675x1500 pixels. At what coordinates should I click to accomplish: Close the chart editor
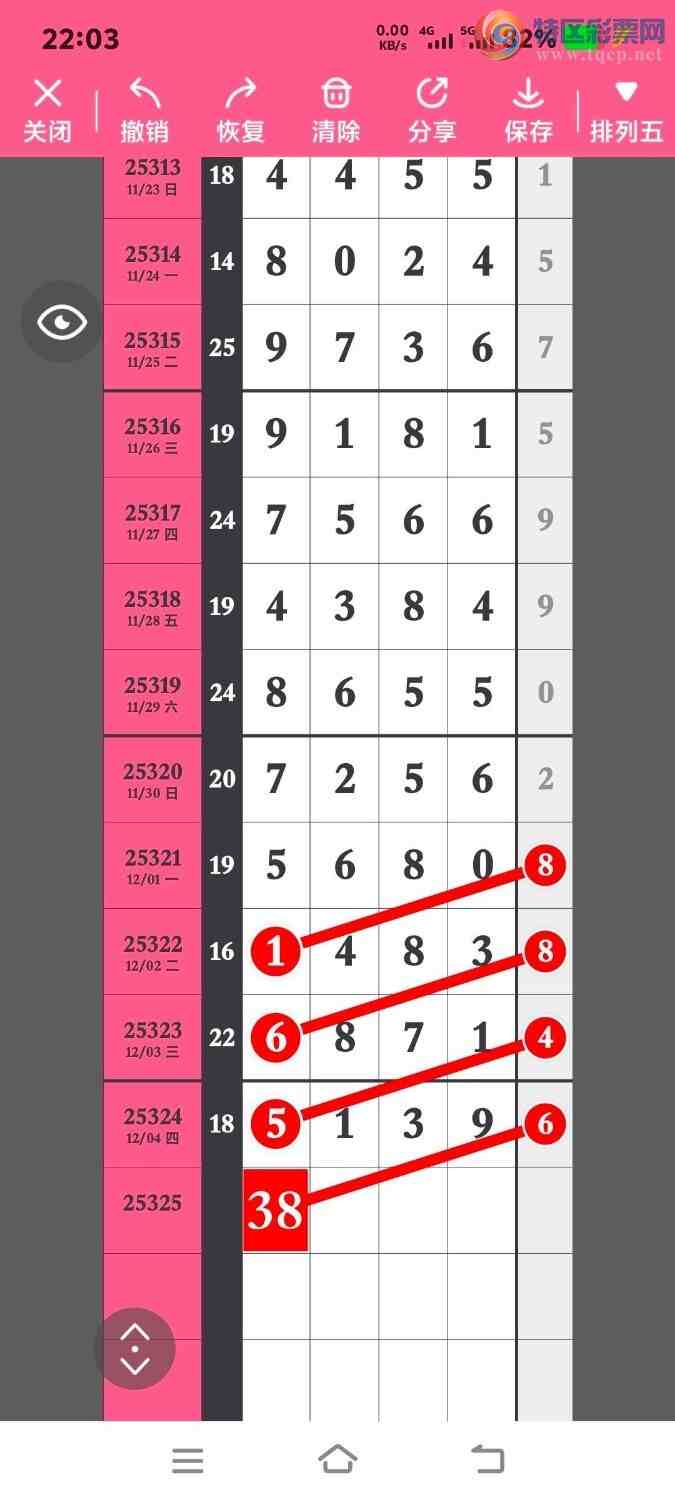pyautogui.click(x=47, y=110)
